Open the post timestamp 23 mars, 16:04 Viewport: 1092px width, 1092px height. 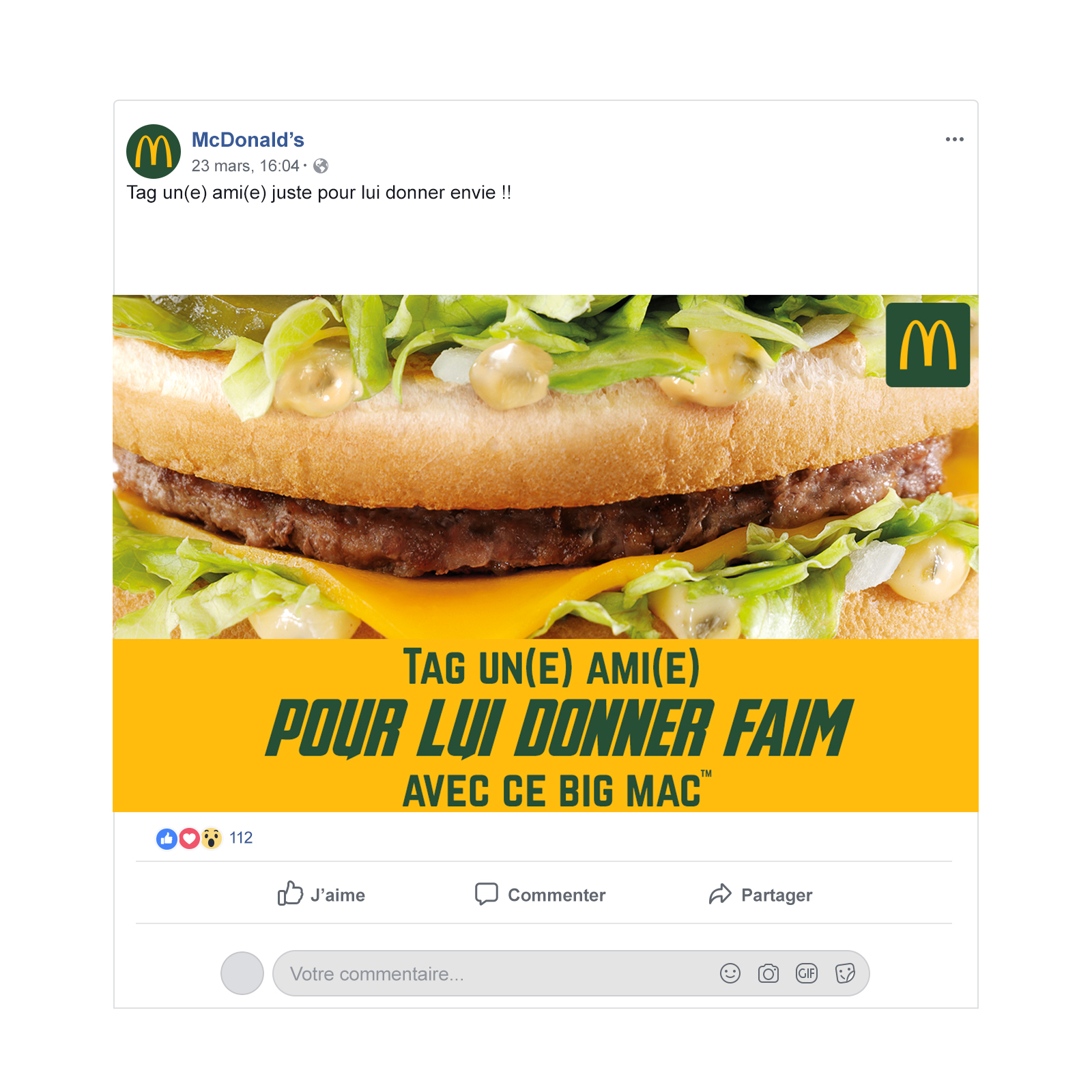tap(246, 166)
